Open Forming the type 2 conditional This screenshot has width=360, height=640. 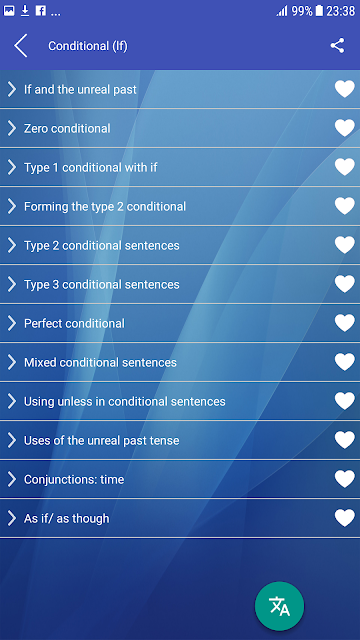tap(180, 206)
